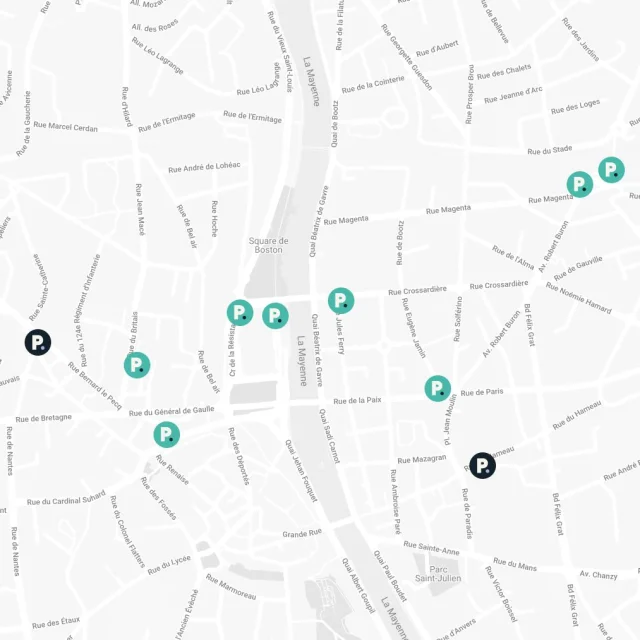The height and width of the screenshot is (640, 640).
Task: Select the teal parking marker nearest Rue du Stade
Action: point(611,170)
